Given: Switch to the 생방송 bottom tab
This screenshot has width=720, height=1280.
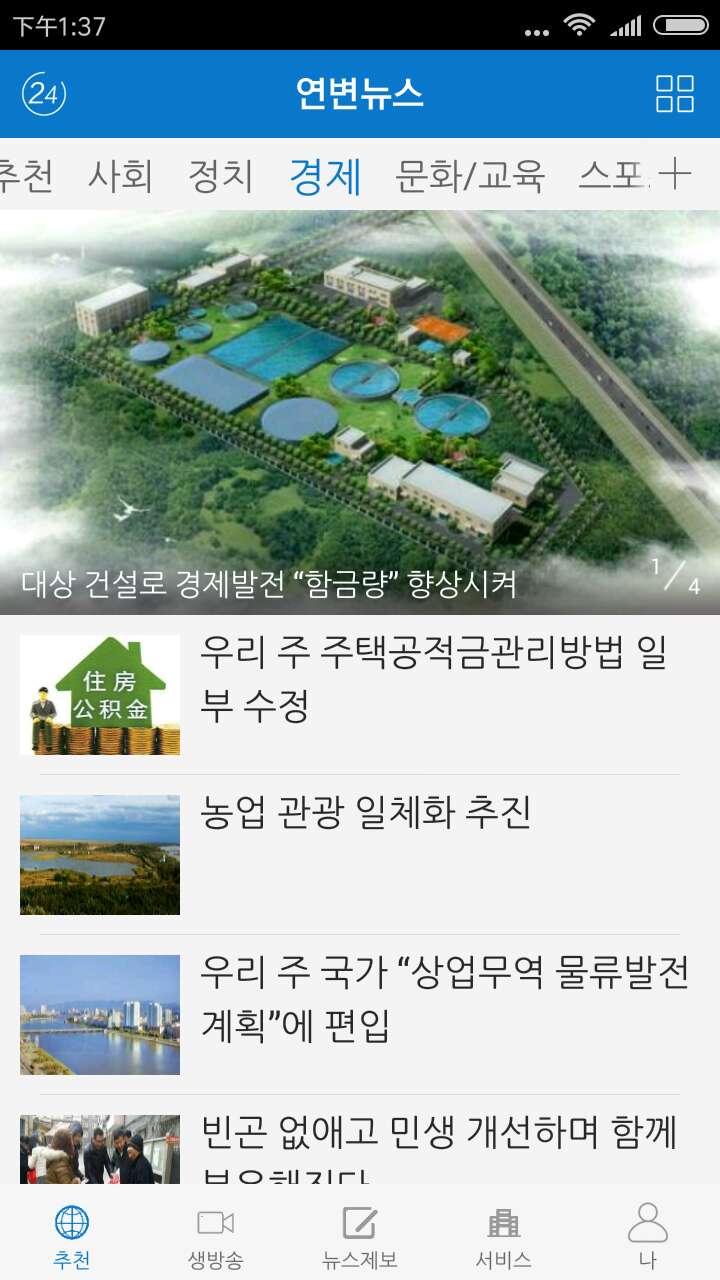Looking at the screenshot, I should (216, 1236).
